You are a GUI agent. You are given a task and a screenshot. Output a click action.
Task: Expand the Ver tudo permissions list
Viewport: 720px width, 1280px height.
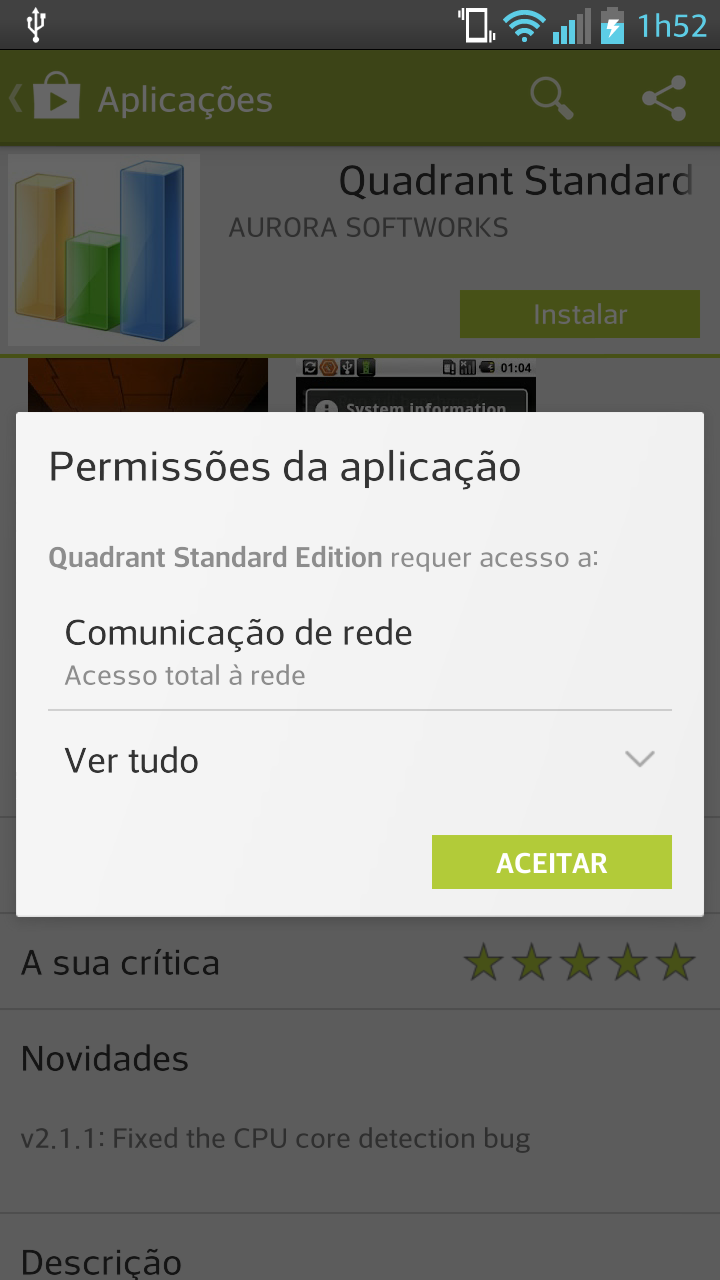pos(359,760)
